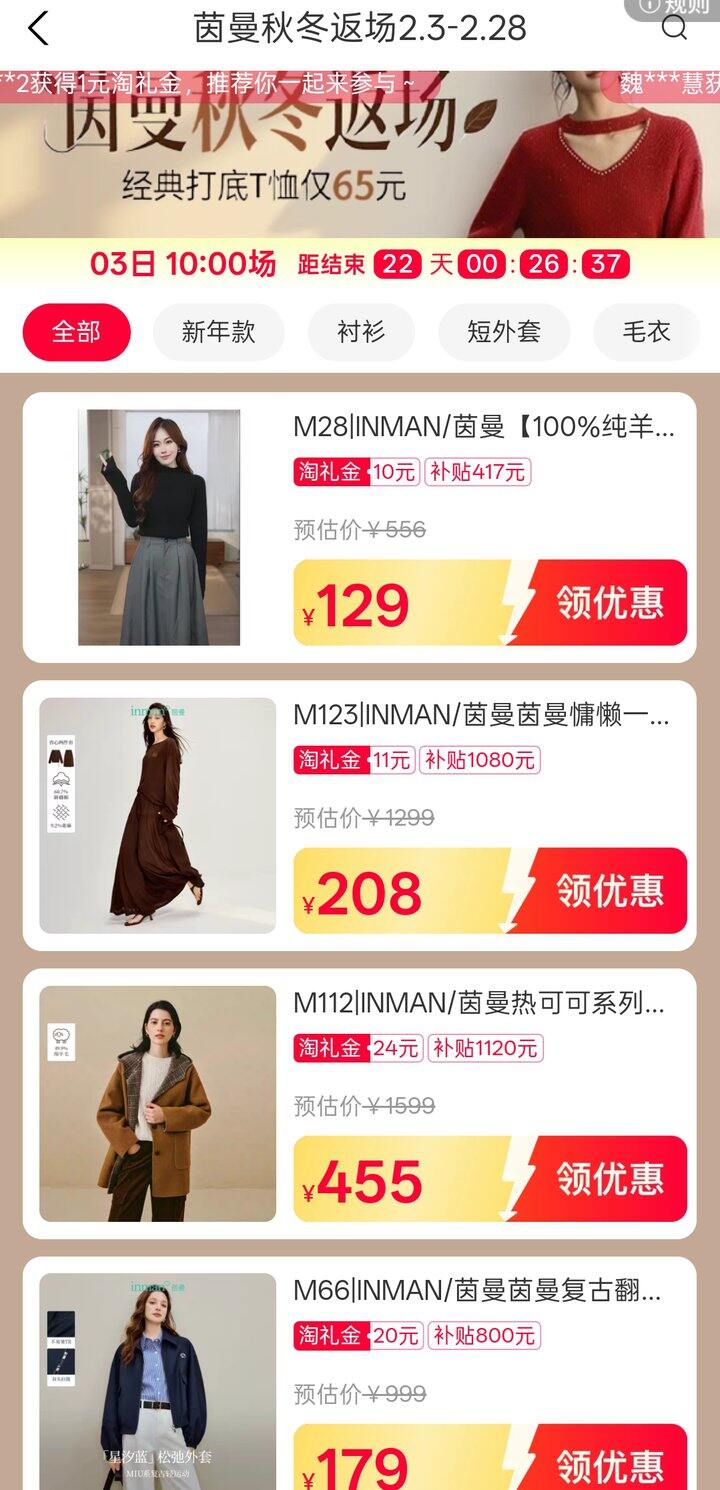Viewport: 720px width, 1490px height.
Task: Select the 全部 category chip
Action: (x=77, y=332)
